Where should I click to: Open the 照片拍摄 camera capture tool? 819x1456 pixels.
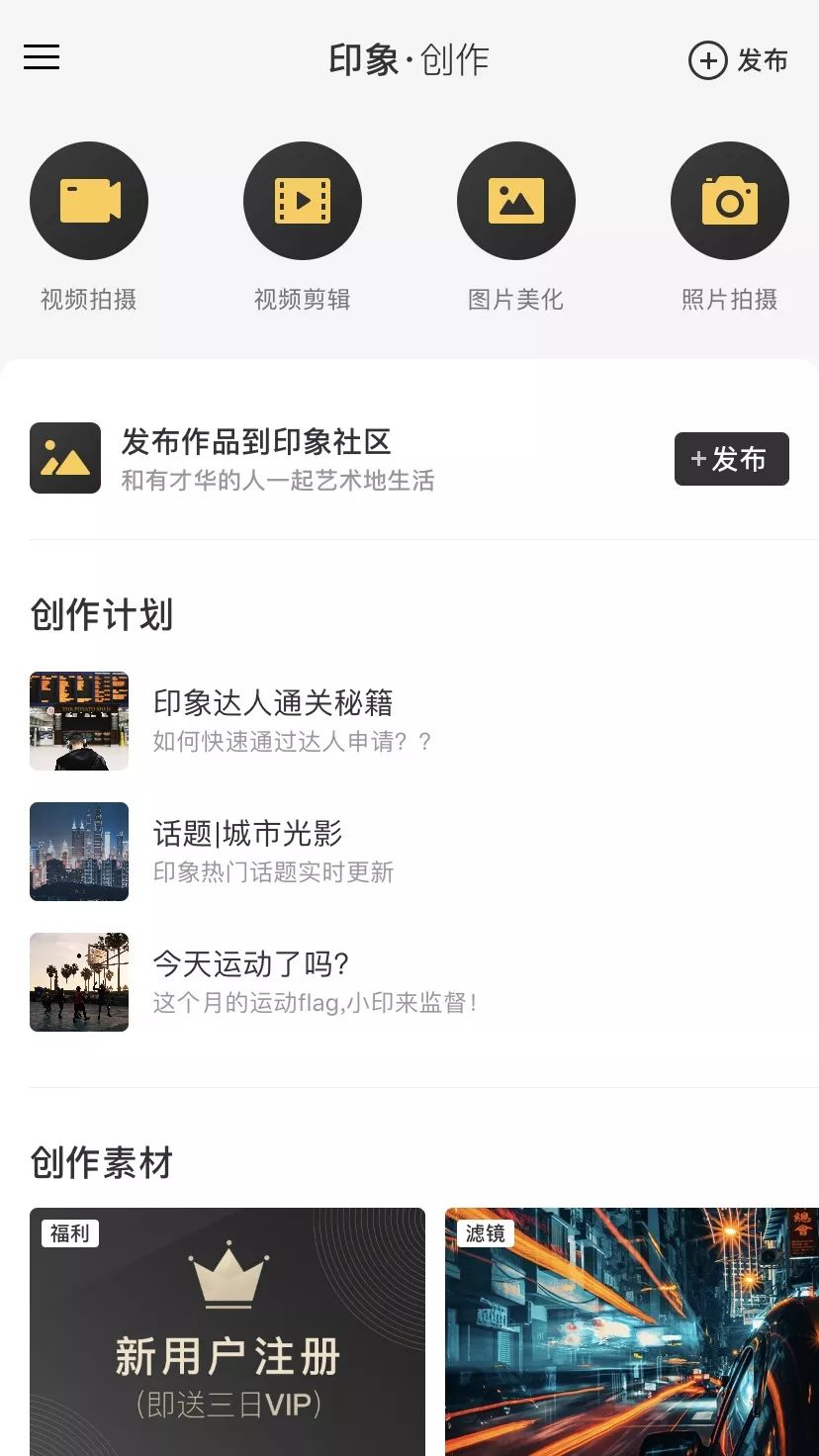(x=729, y=200)
